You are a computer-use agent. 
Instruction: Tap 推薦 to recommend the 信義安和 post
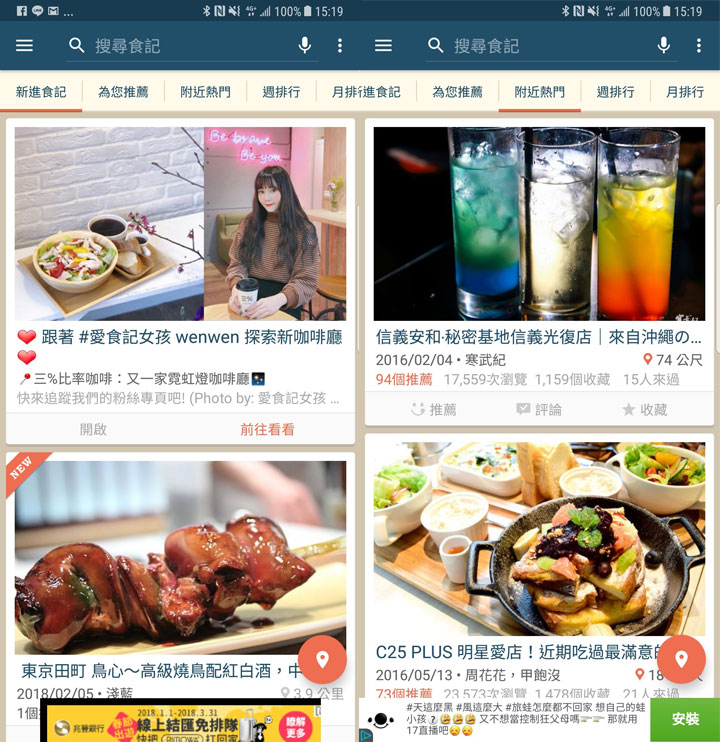(433, 409)
